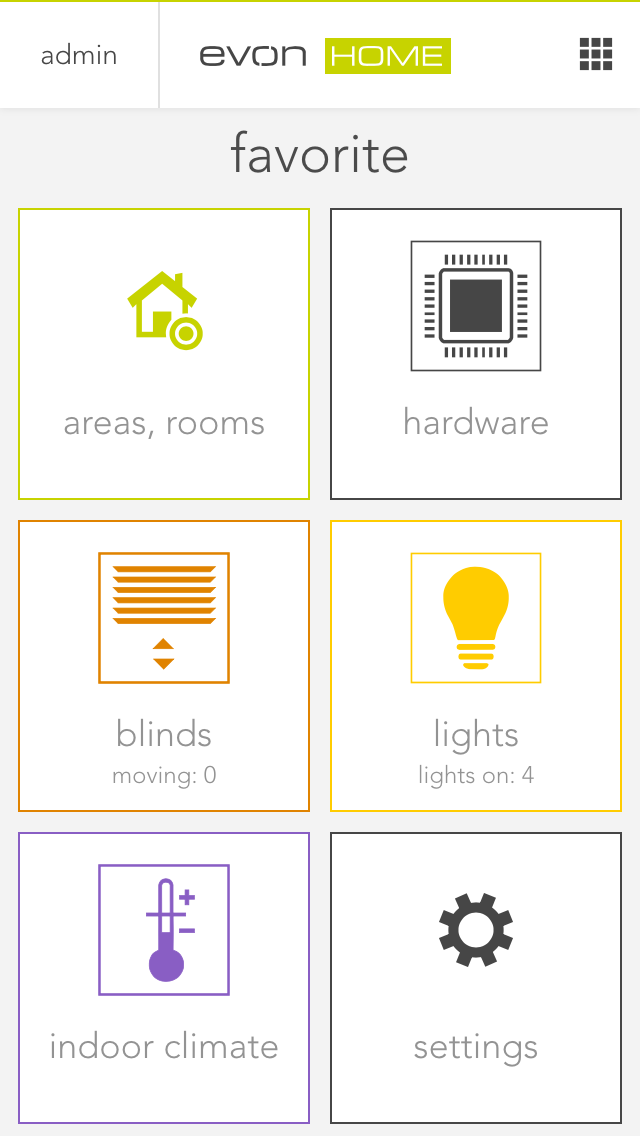
Task: Open the areas, rooms tile
Action: pos(164,354)
